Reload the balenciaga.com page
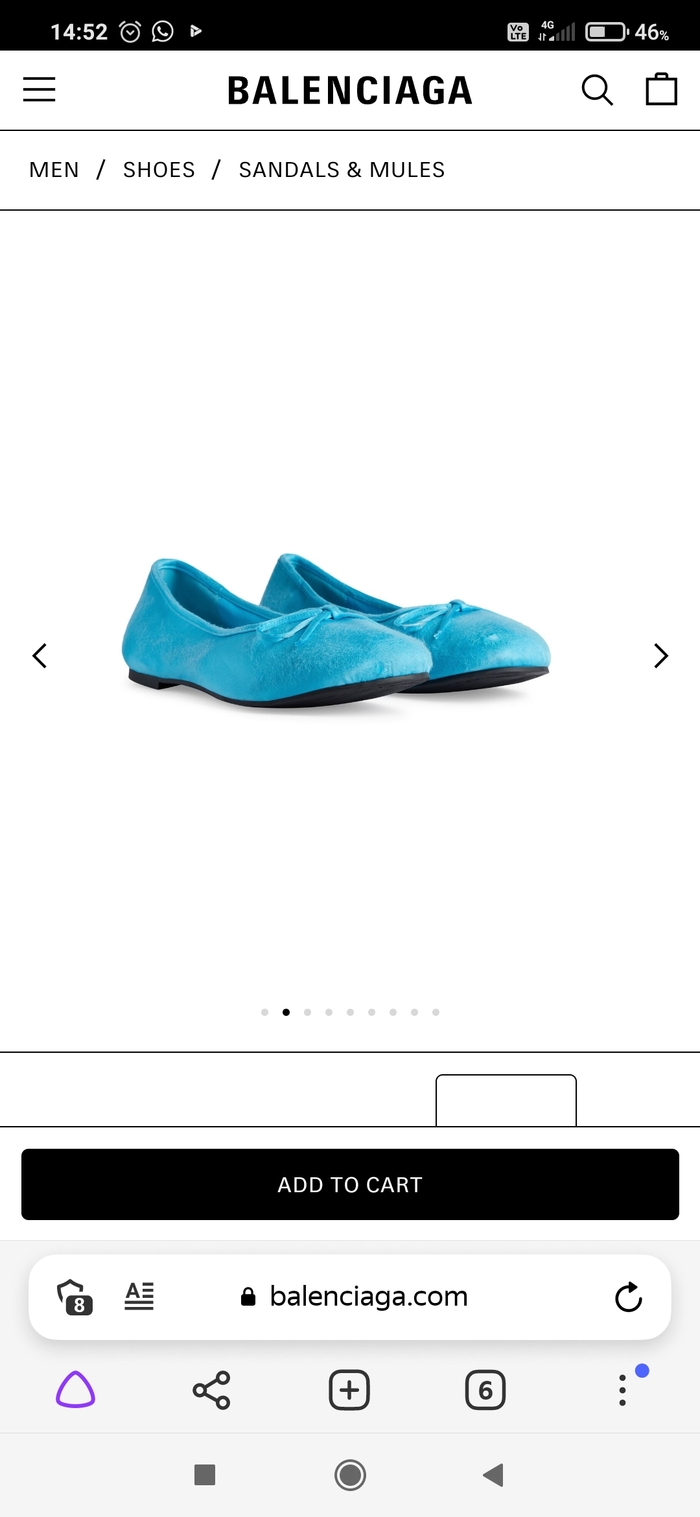 628,1297
